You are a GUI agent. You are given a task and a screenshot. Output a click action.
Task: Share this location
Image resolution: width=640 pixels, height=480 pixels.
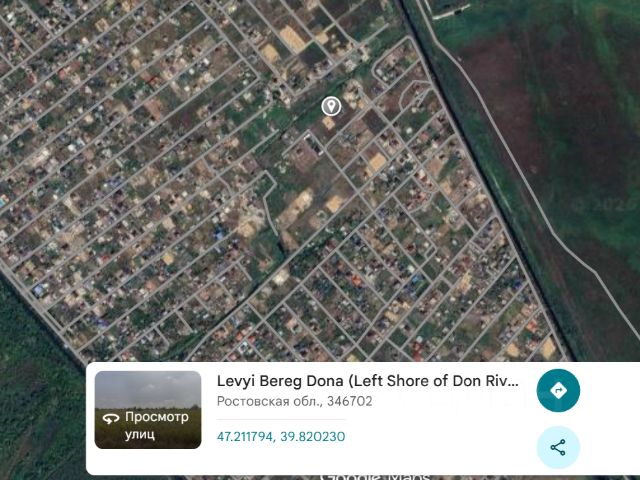coord(558,447)
